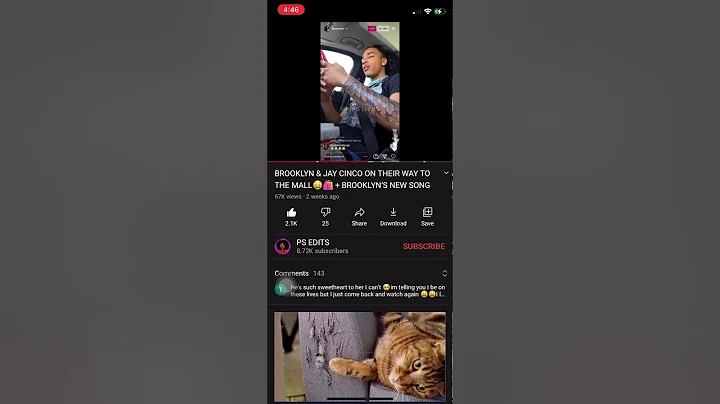Expand the video description chevron
Viewport: 720px width, 404px height.
pos(446,173)
